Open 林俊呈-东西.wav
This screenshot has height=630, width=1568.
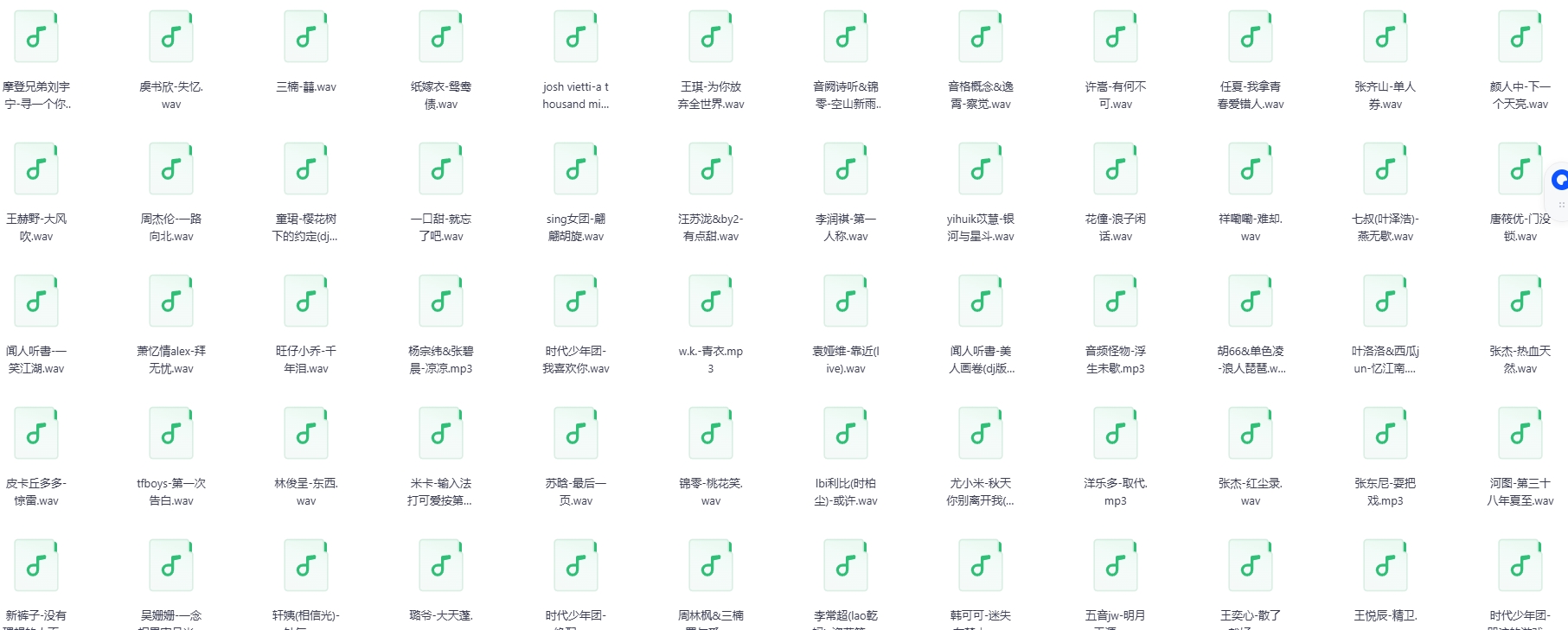306,434
